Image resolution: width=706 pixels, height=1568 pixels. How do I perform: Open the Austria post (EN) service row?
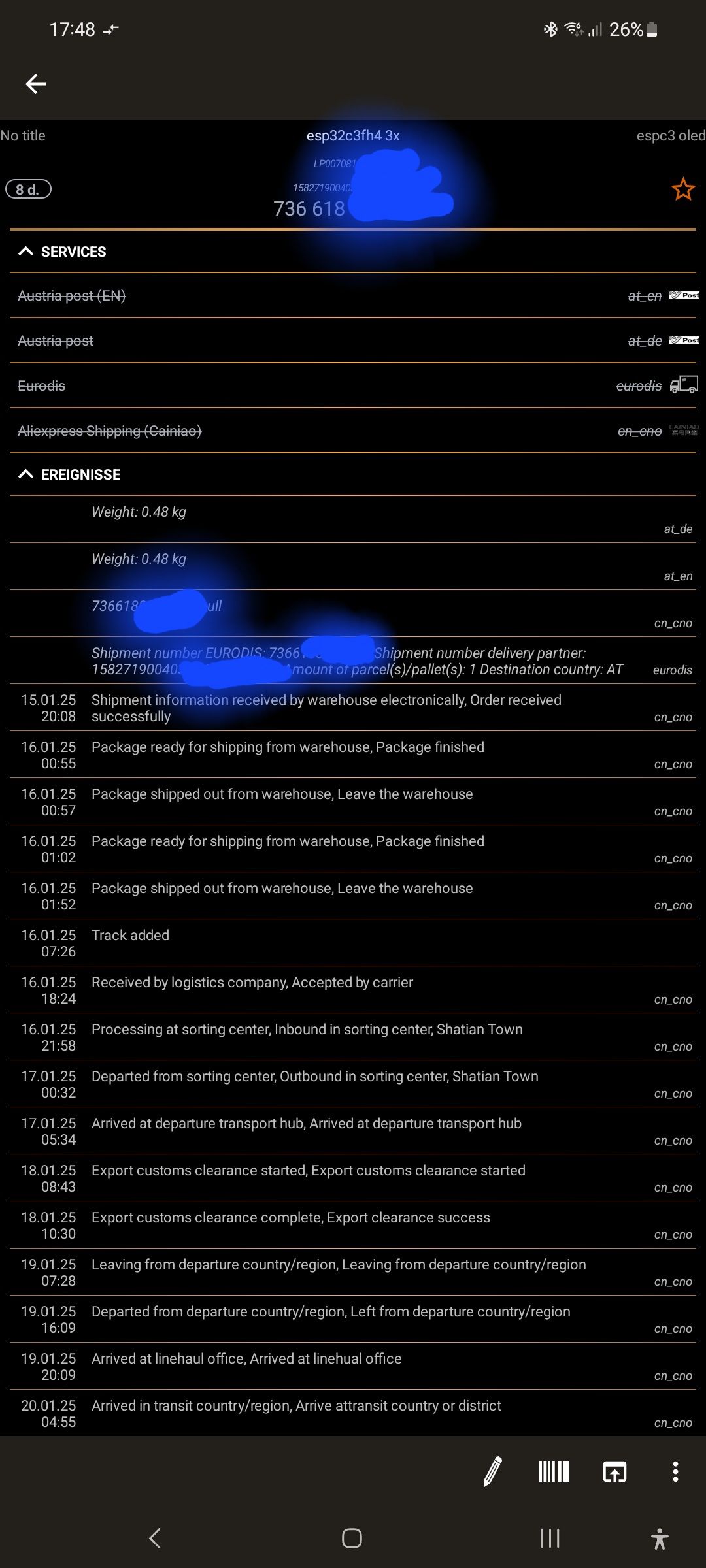coord(353,296)
